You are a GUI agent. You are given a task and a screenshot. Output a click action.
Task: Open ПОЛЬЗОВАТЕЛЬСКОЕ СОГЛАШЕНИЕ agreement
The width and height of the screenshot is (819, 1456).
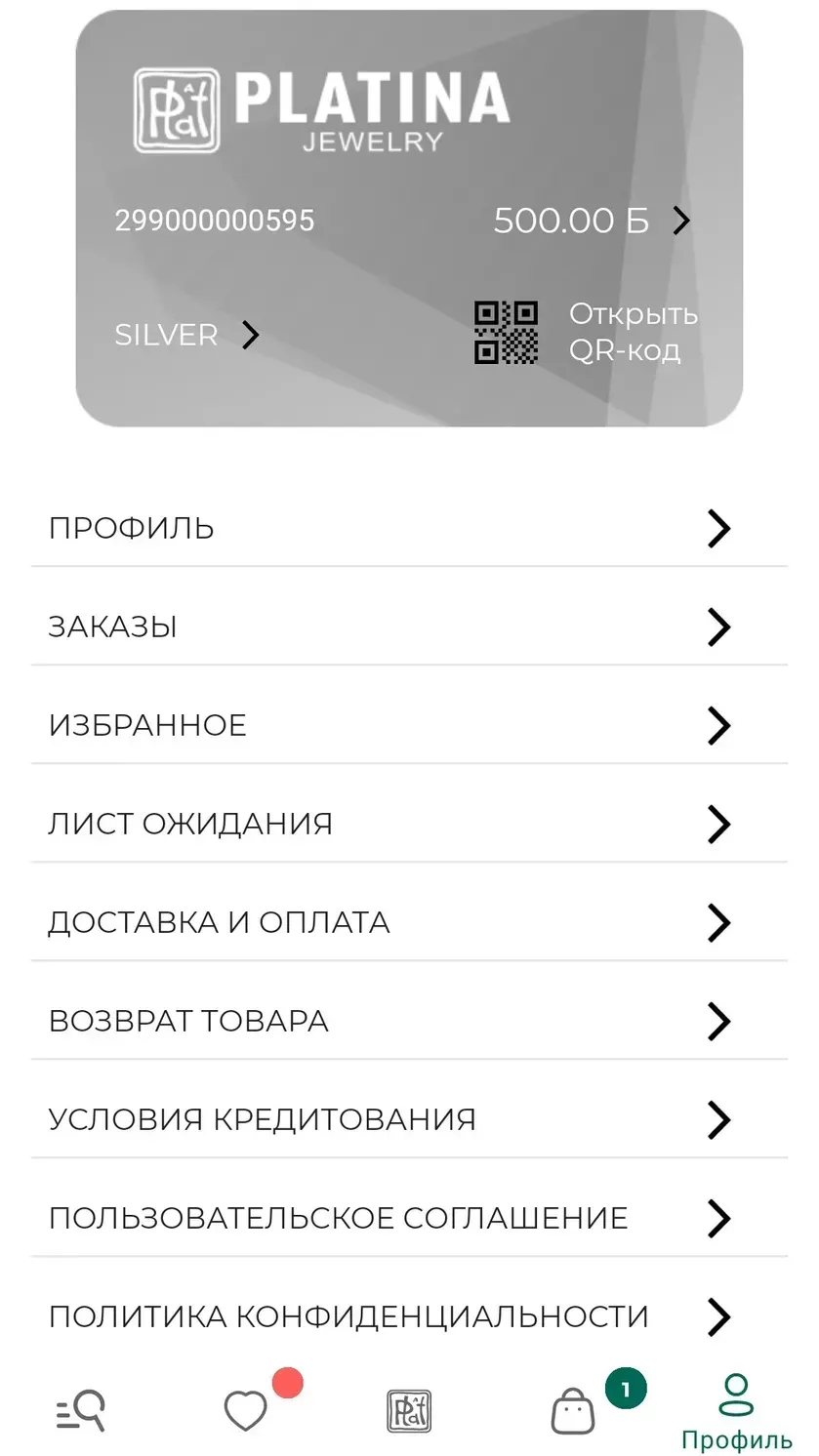click(x=410, y=1218)
